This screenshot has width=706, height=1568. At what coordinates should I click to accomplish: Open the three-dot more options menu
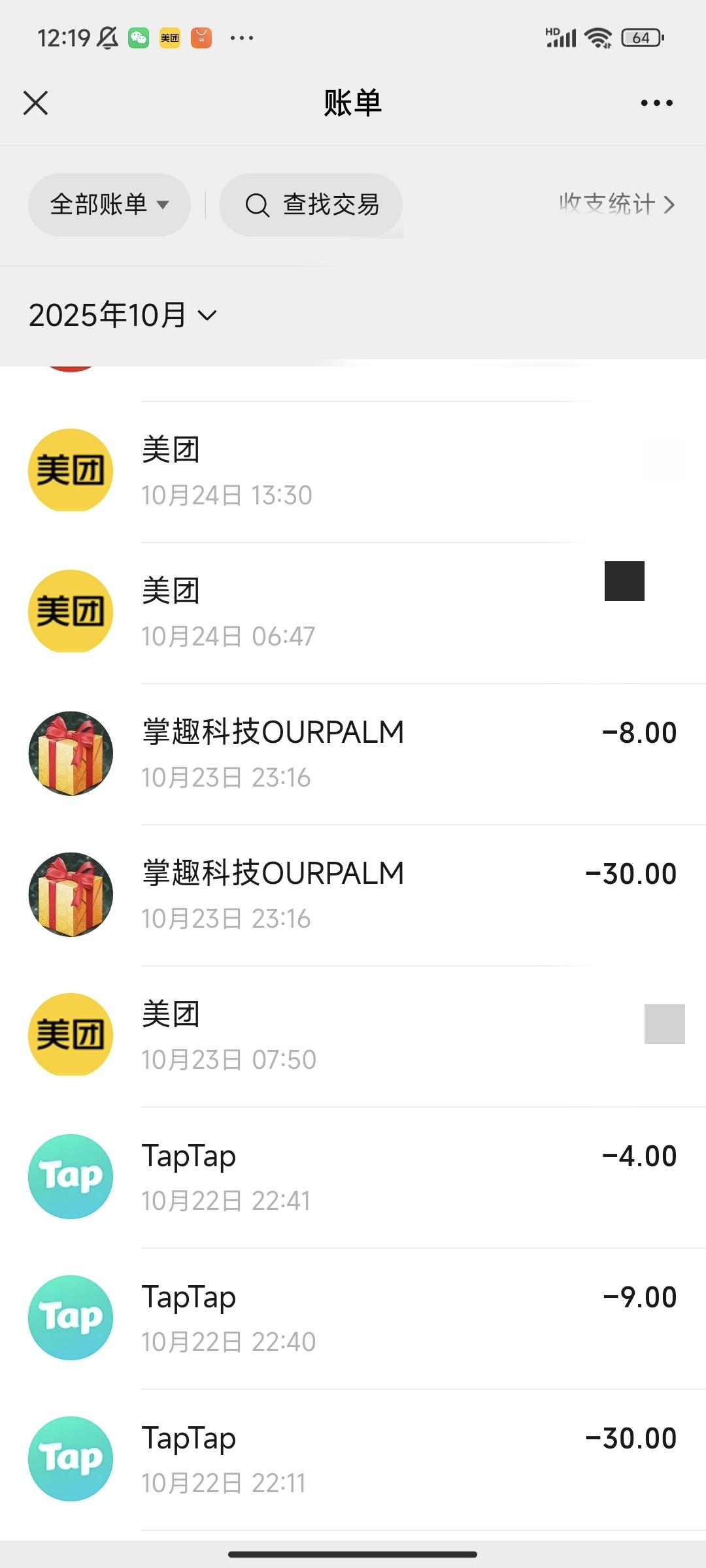tap(656, 102)
